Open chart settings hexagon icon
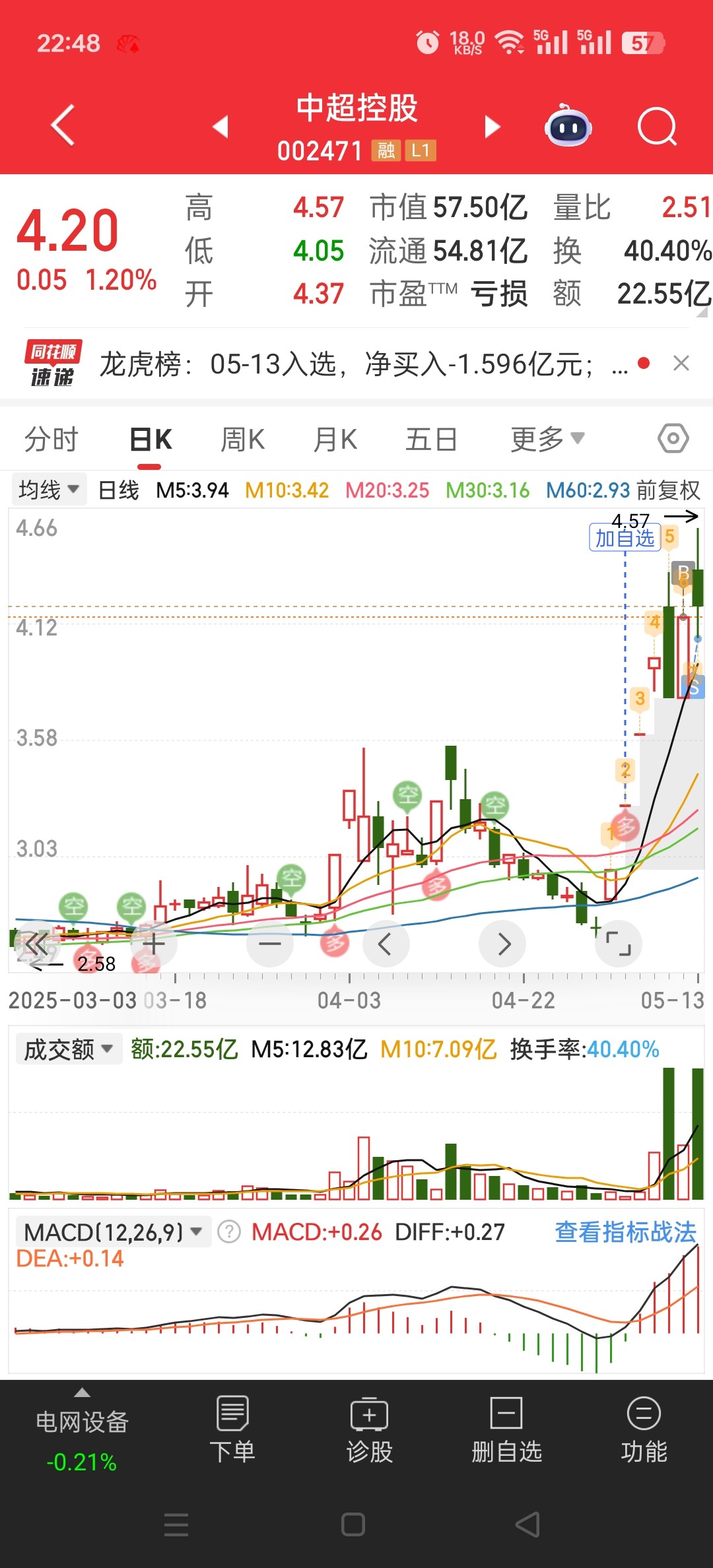Image resolution: width=713 pixels, height=1568 pixels. click(673, 438)
